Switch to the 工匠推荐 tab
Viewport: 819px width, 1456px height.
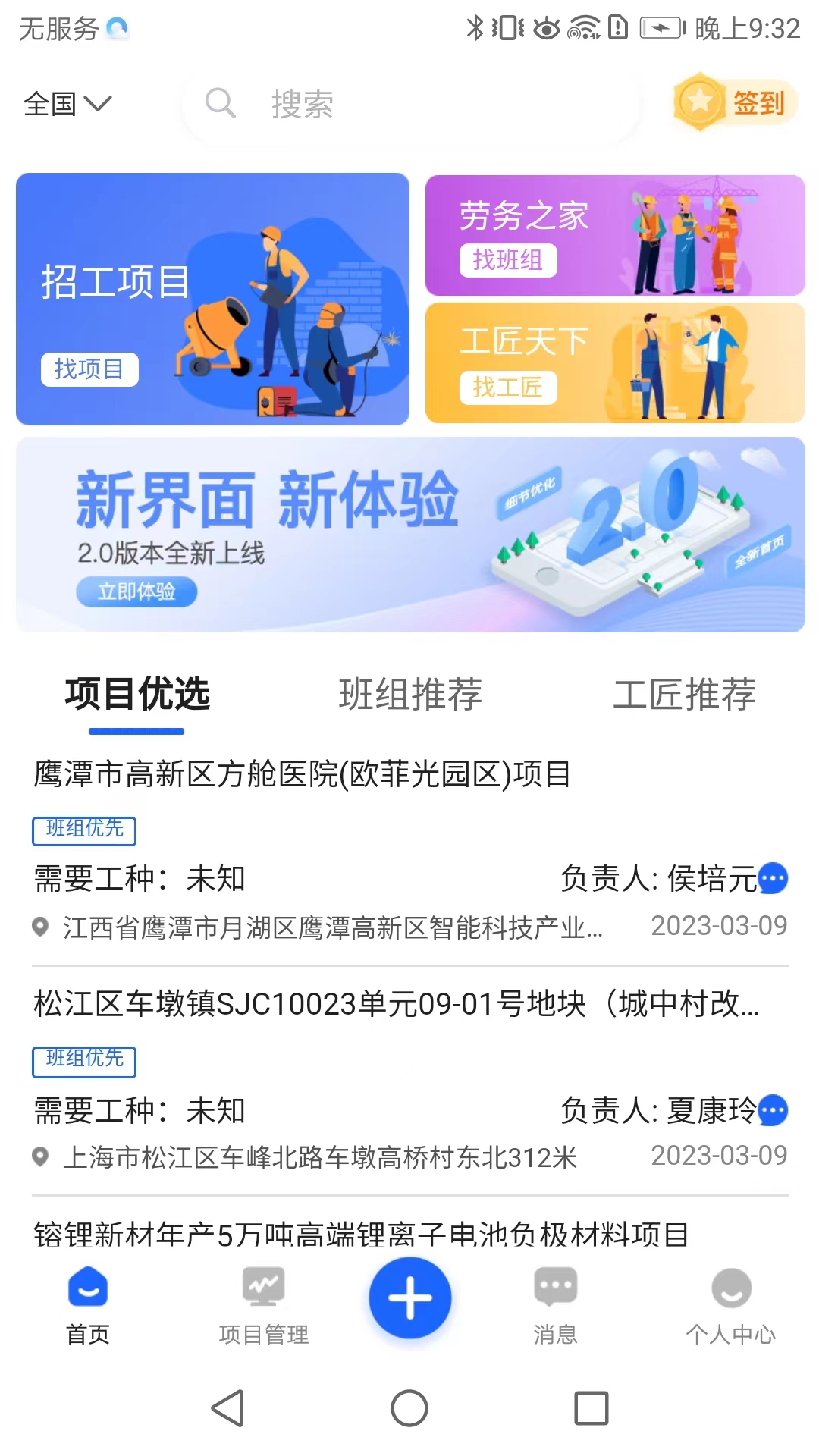pos(686,695)
